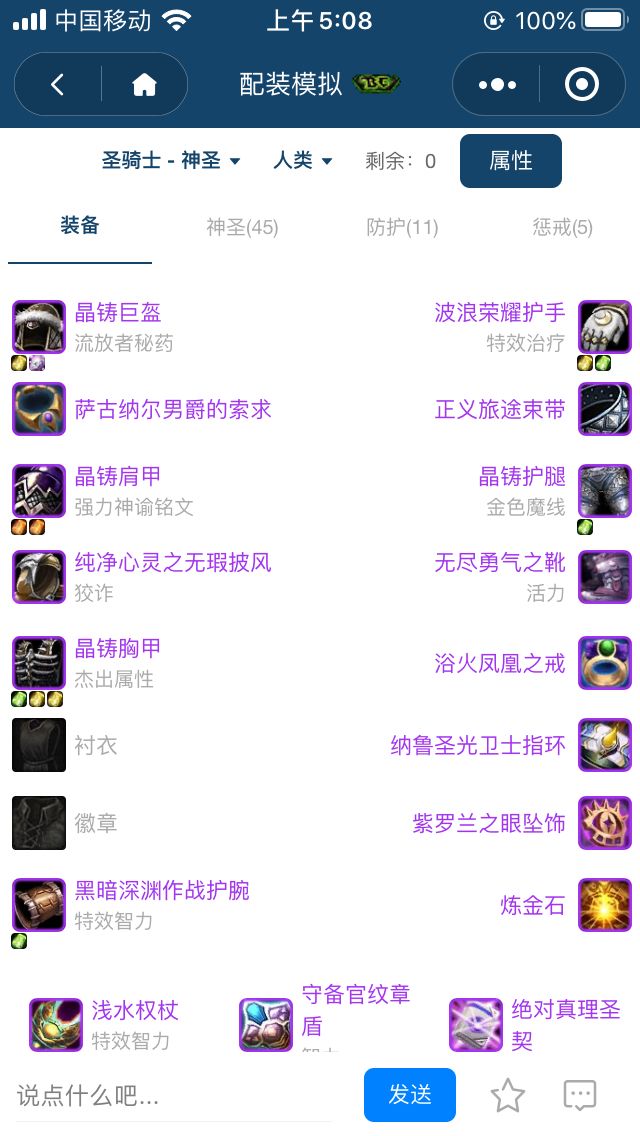Open comments via the speech bubble icon
The width and height of the screenshot is (640, 1136).
[580, 1096]
